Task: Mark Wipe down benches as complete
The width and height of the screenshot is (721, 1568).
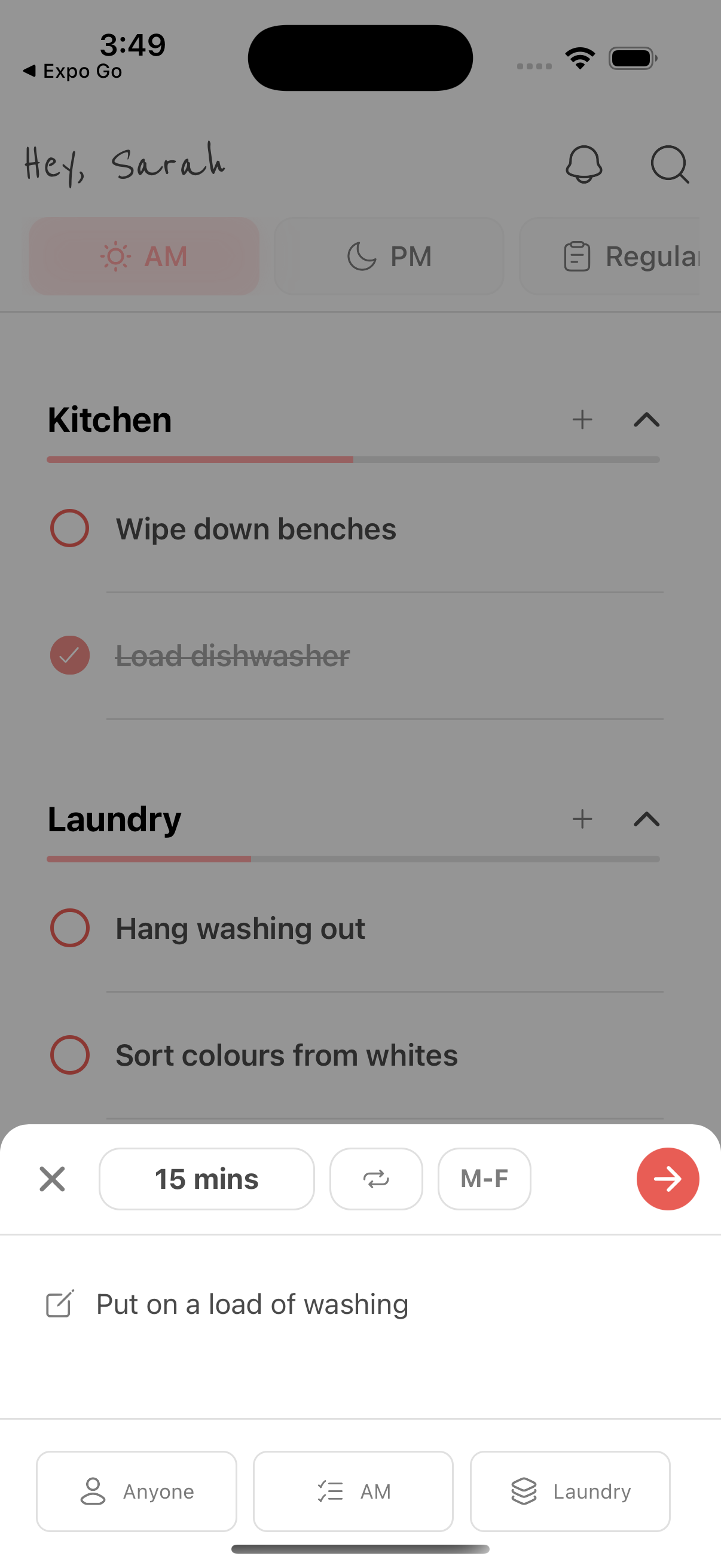Action: tap(69, 529)
